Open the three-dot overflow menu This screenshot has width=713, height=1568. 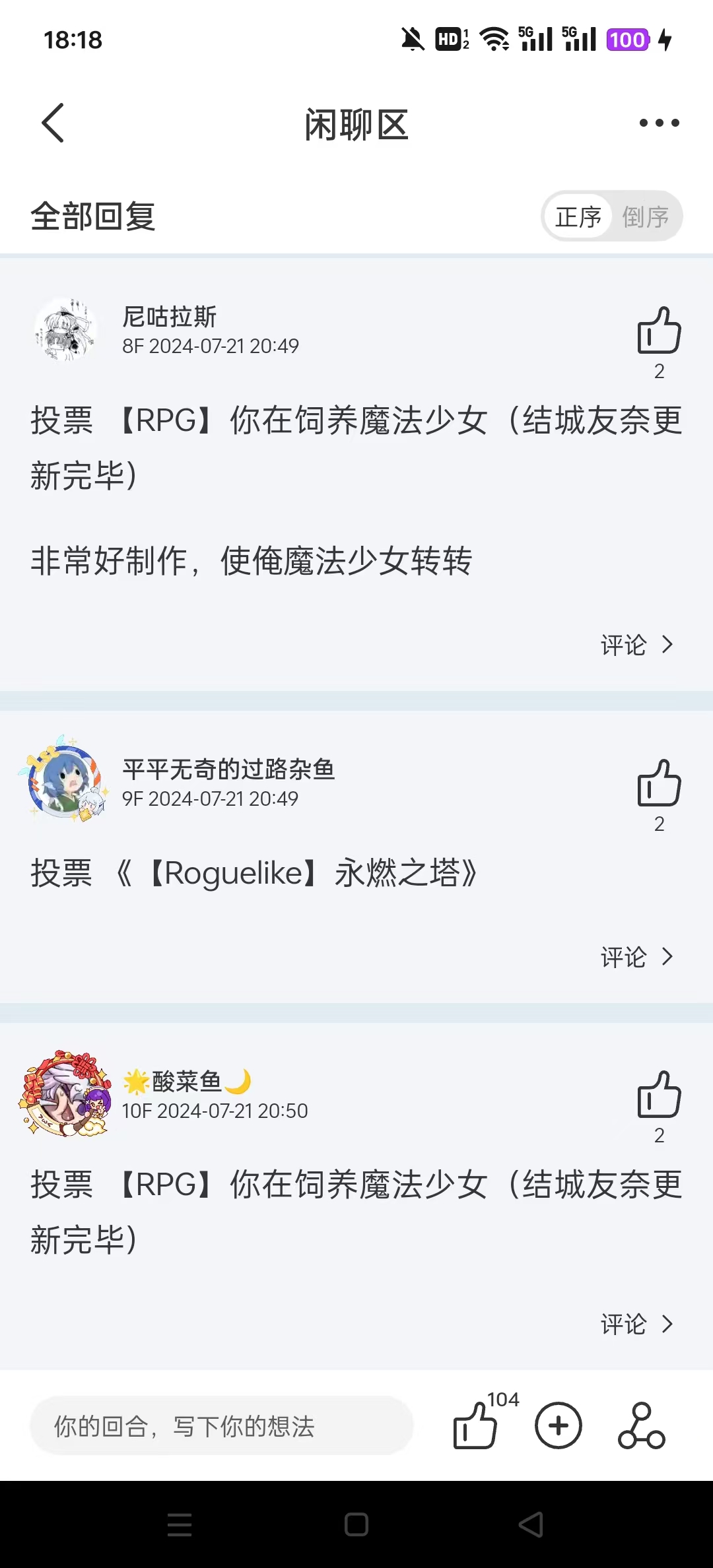pos(657,122)
